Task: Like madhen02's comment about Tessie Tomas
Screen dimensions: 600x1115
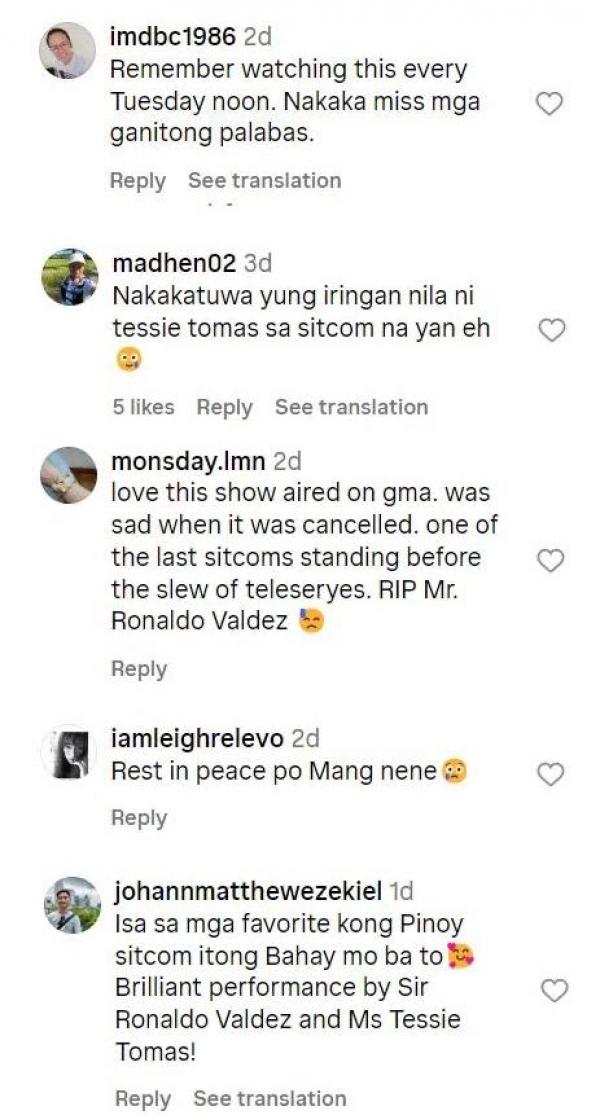Action: (551, 330)
